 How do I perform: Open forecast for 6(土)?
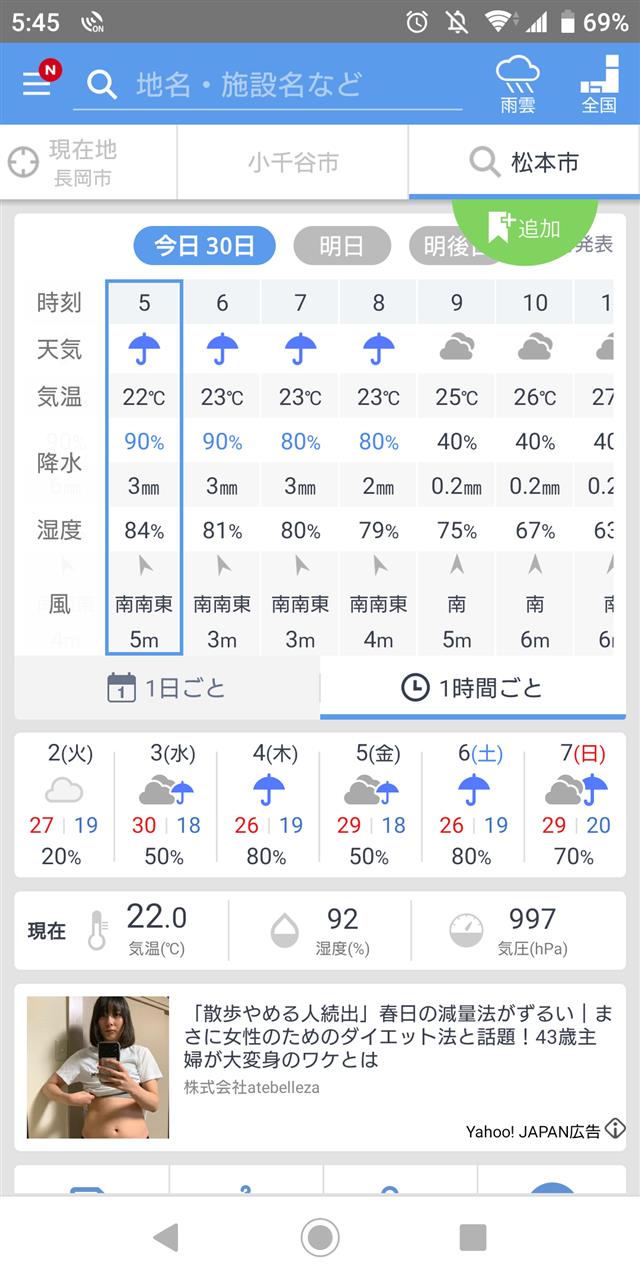(x=473, y=805)
